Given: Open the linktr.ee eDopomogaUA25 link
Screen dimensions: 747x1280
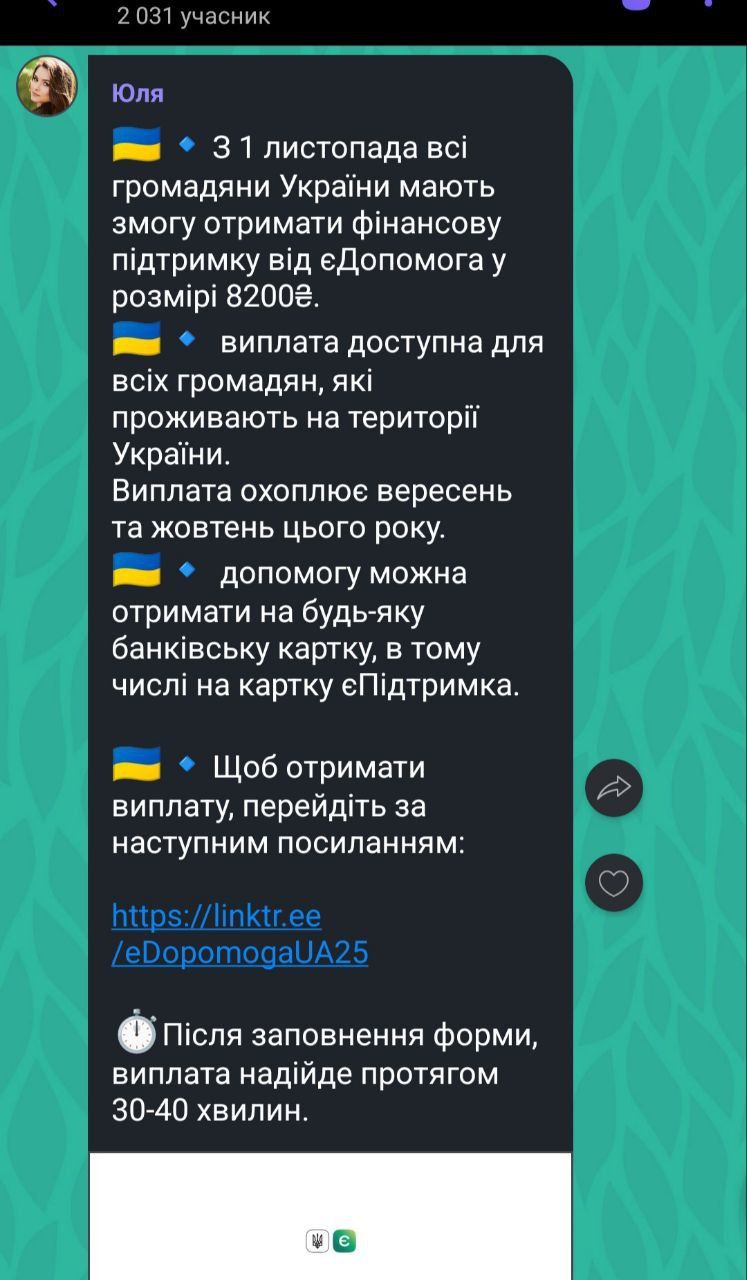Looking at the screenshot, I should pyautogui.click(x=239, y=934).
